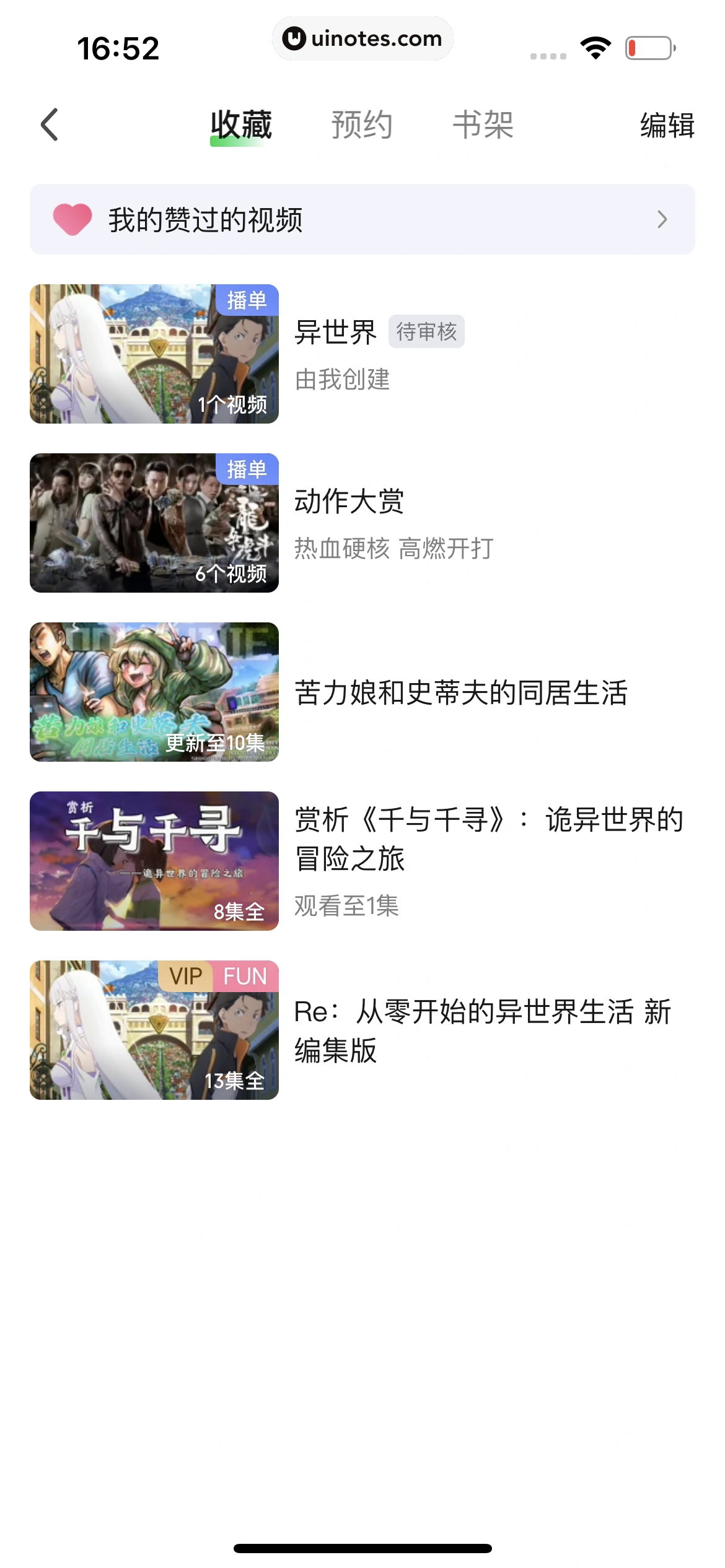Open 我的赞过的视频

[x=362, y=219]
